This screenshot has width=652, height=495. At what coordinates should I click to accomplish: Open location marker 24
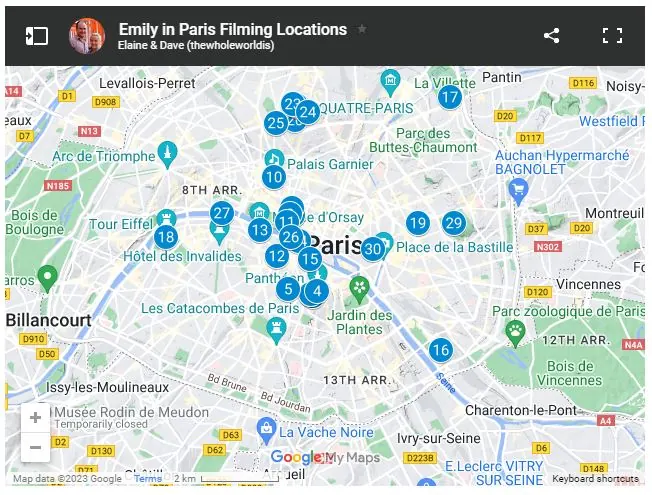point(309,111)
